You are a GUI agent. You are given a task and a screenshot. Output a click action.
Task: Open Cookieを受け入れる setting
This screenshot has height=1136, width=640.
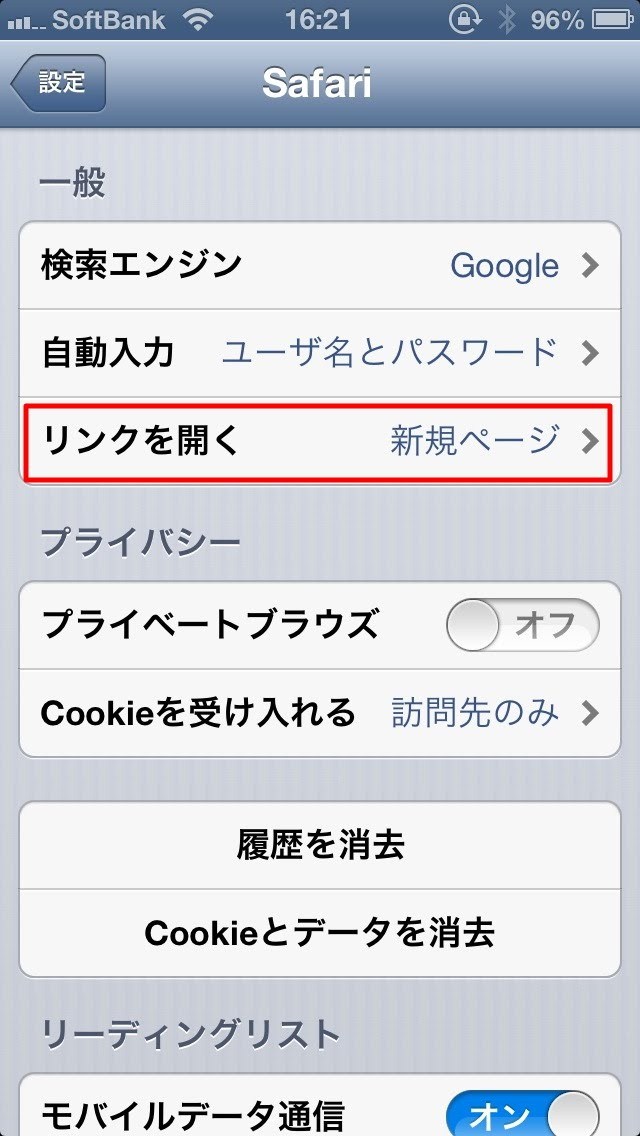click(x=320, y=713)
